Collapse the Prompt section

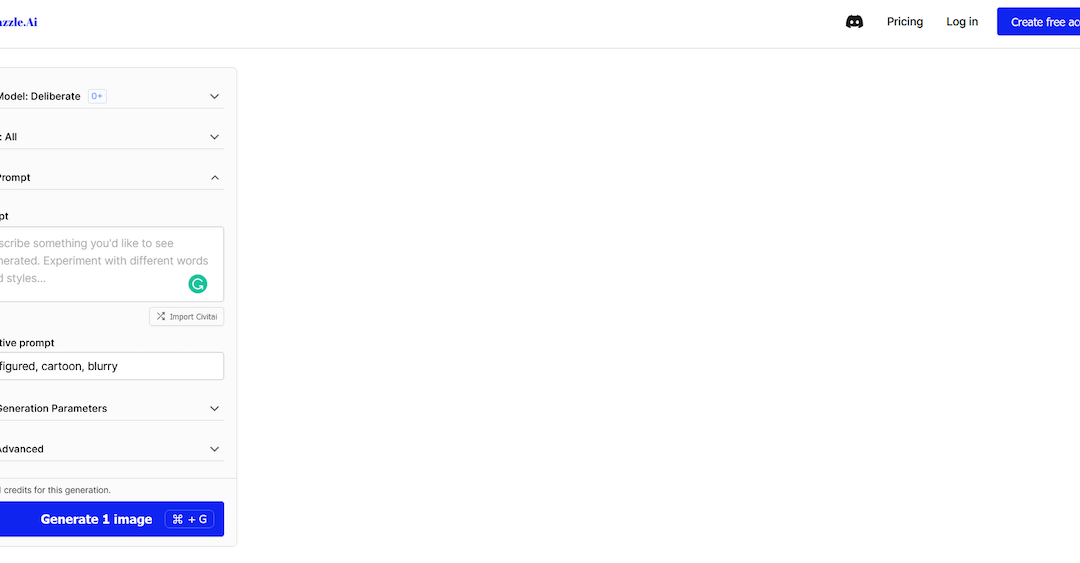click(110, 177)
